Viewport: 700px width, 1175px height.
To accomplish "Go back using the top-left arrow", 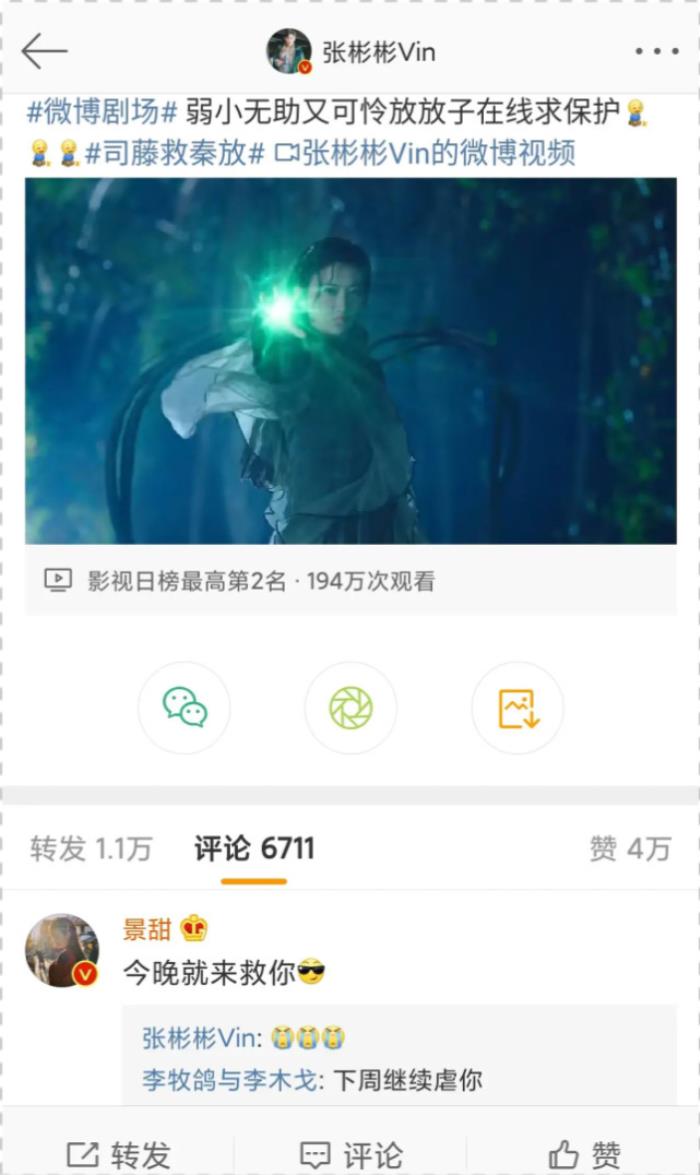I will [x=44, y=51].
